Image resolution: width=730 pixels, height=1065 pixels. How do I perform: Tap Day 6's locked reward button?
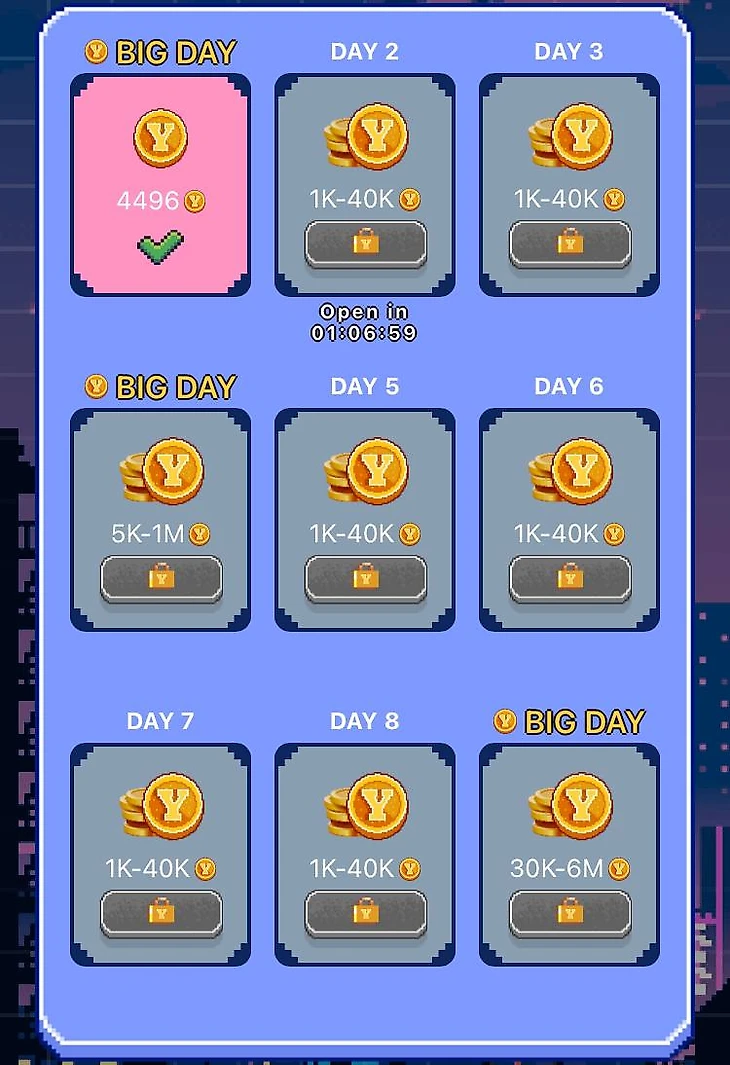570,579
